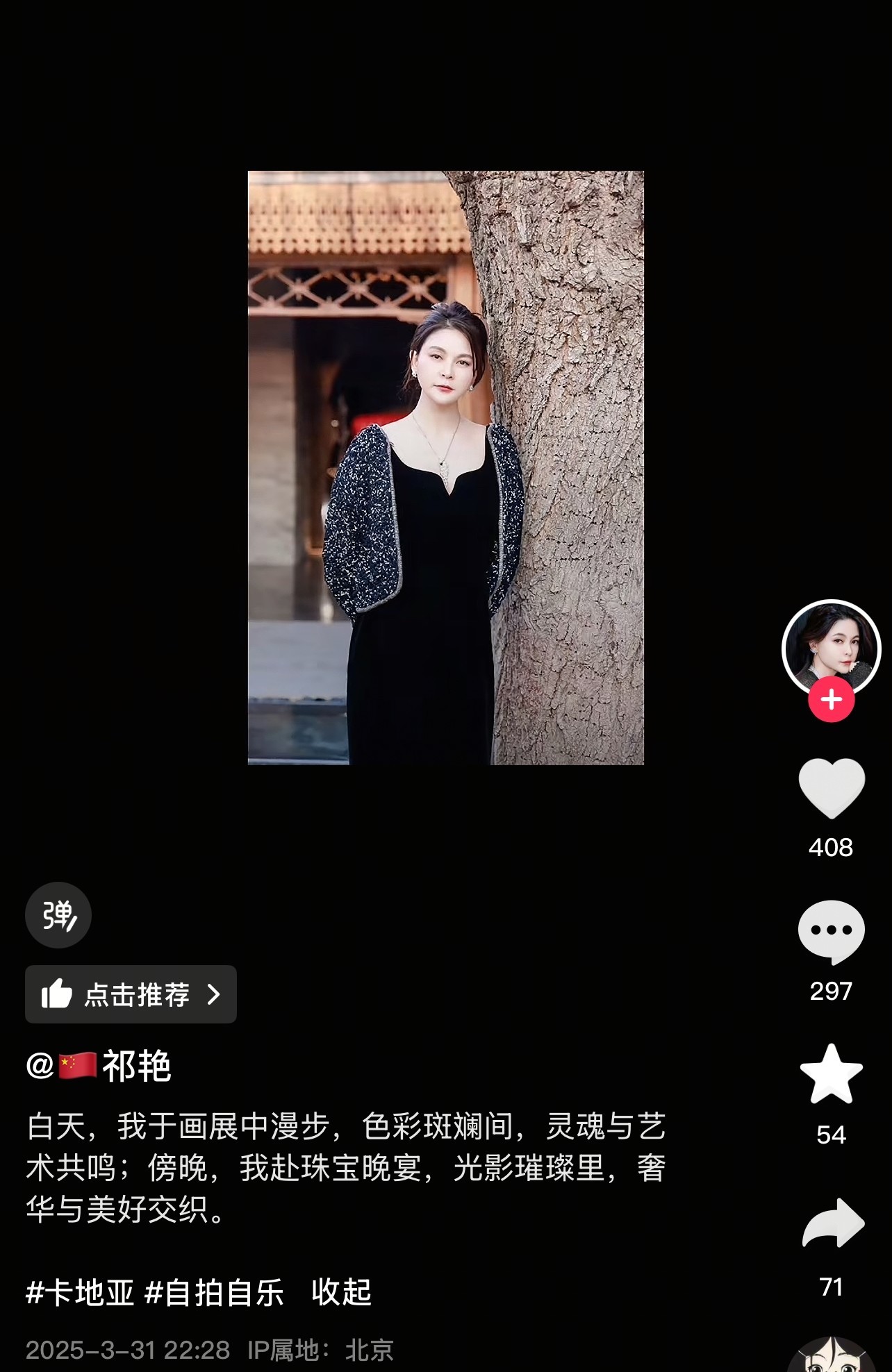892x1372 pixels.
Task: Add this post to favorites with the star
Action: pos(831,1074)
